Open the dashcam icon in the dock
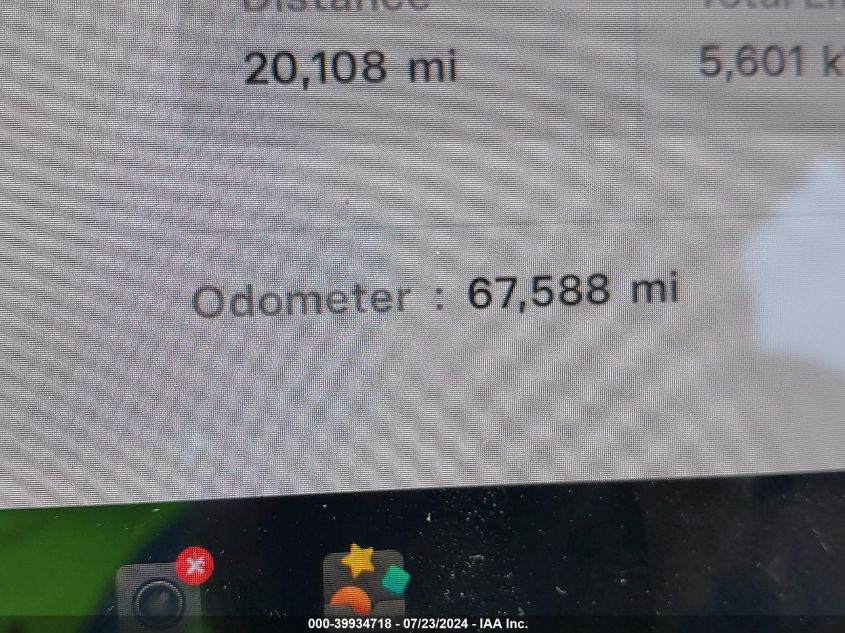845x633 pixels. (156, 596)
